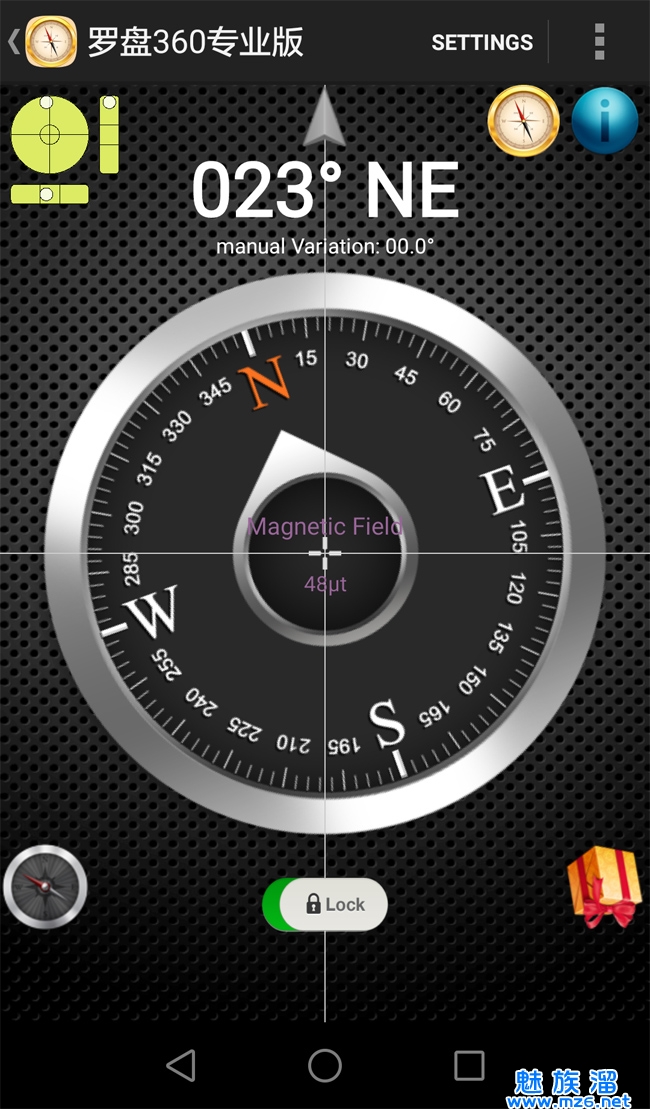650x1109 pixels.
Task: Toggle the compass Lock switch
Action: (325, 904)
